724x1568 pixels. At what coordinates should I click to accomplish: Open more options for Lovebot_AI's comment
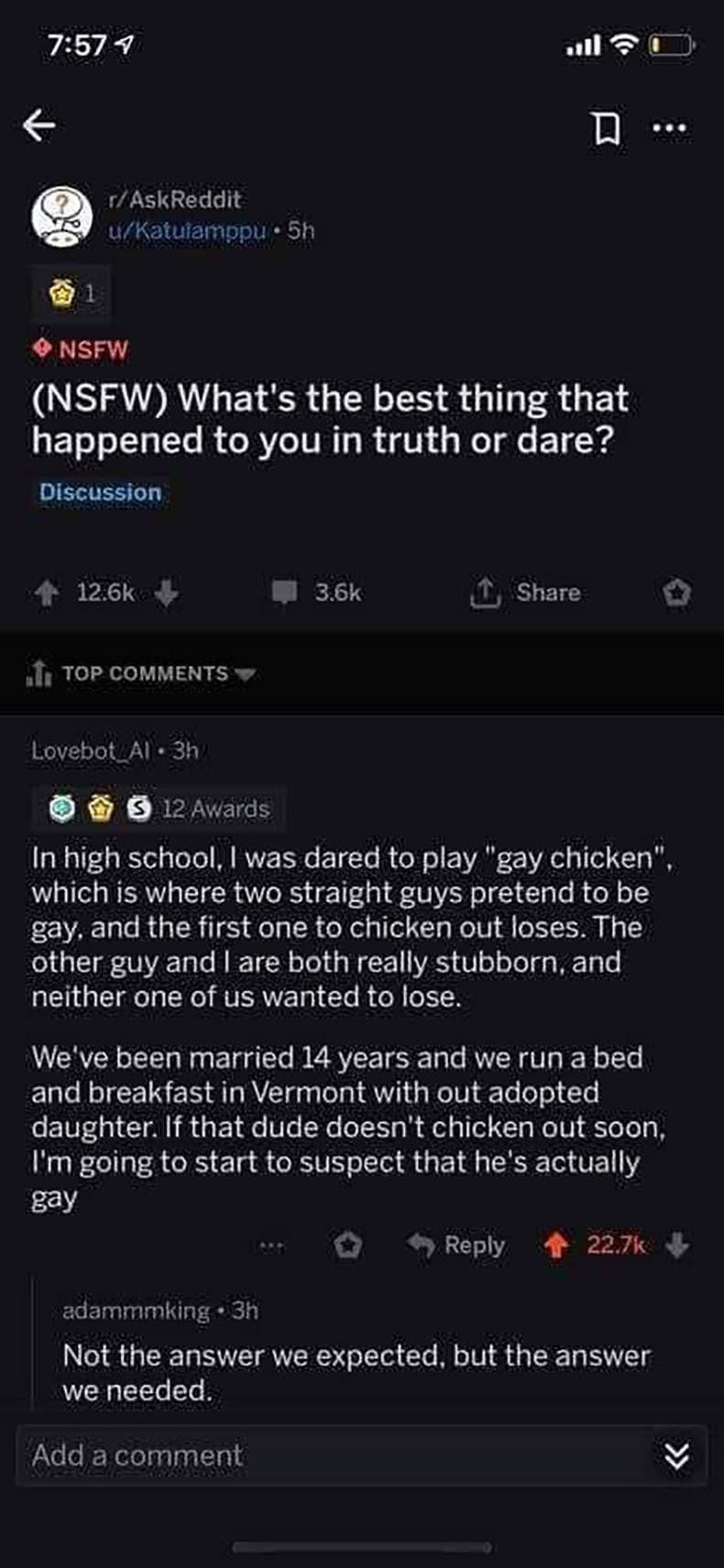click(271, 1246)
